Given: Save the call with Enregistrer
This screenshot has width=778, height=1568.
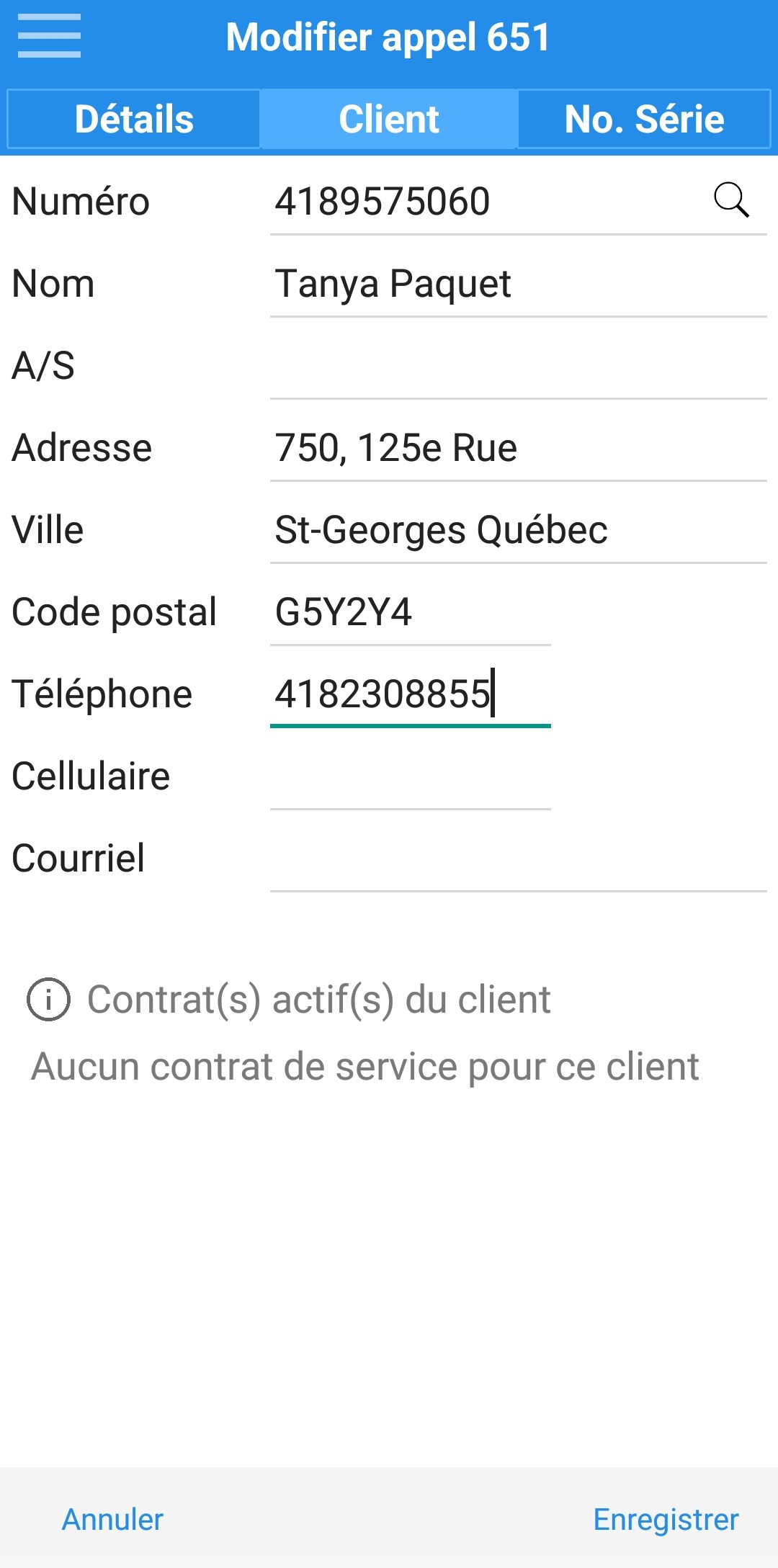Looking at the screenshot, I should coord(666,1519).
